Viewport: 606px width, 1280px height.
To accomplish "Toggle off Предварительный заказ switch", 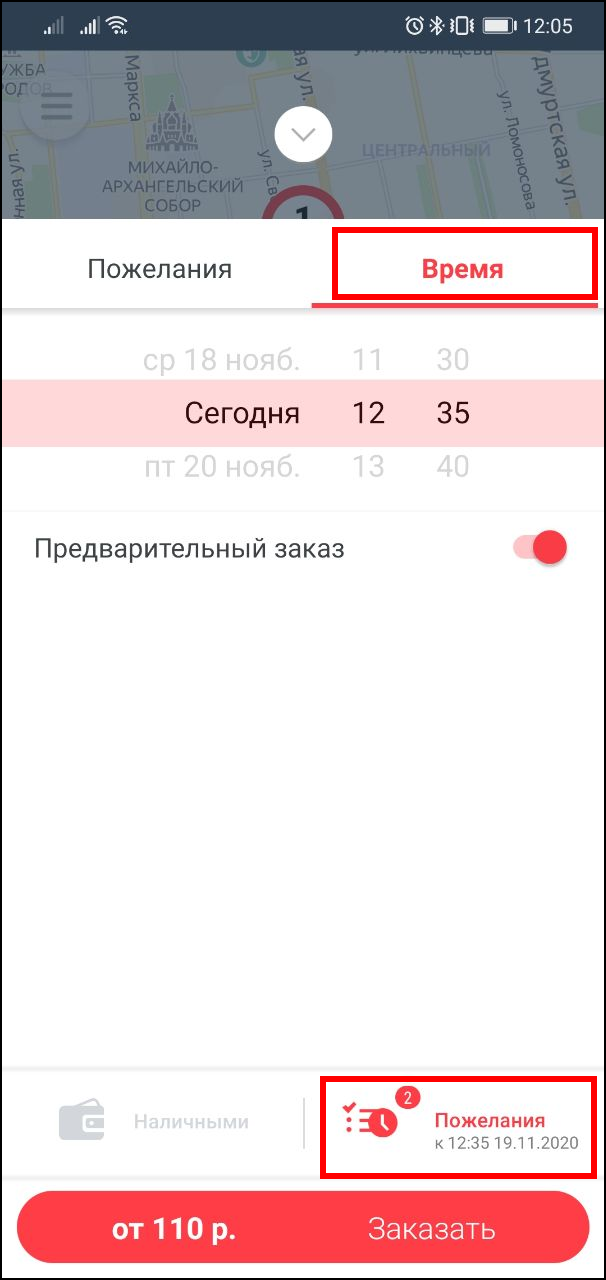I will (540, 548).
